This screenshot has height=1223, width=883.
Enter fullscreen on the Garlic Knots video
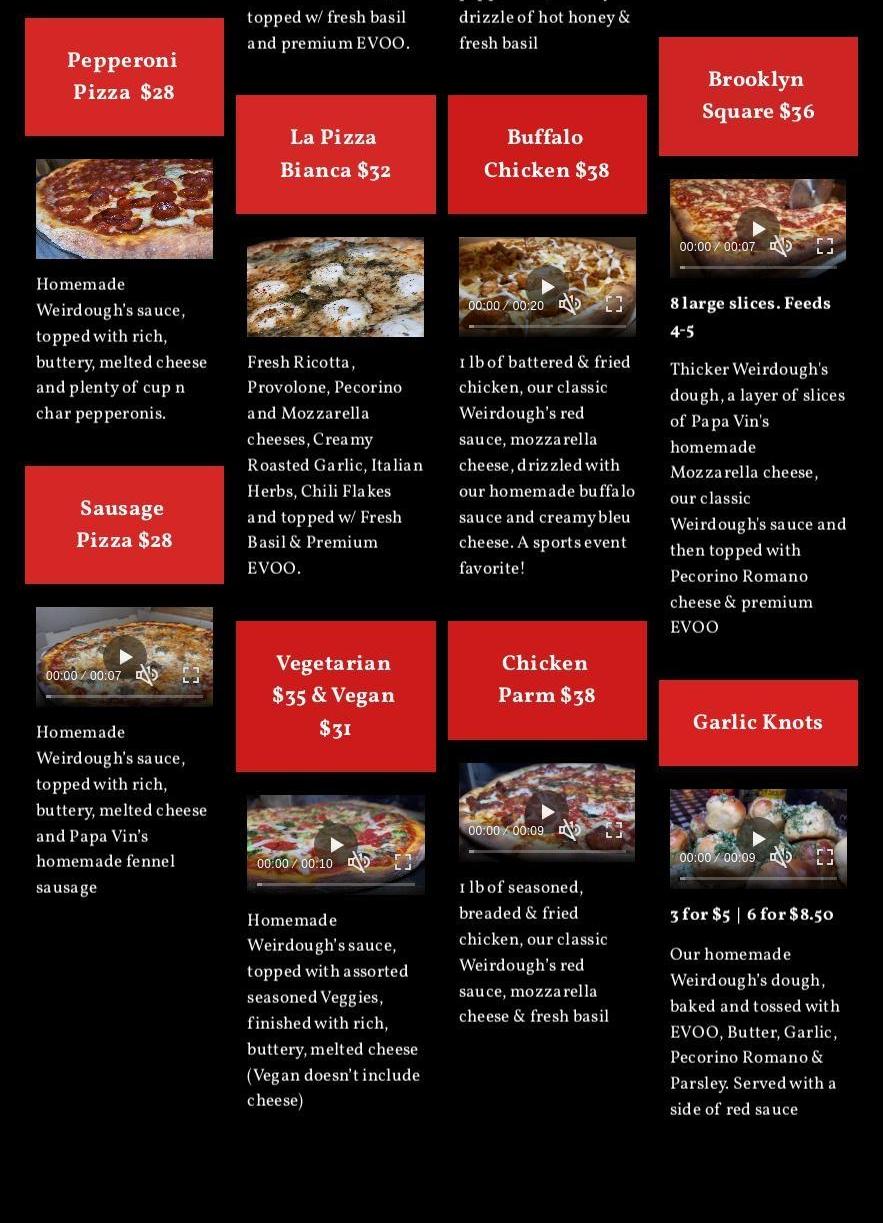tap(824, 856)
